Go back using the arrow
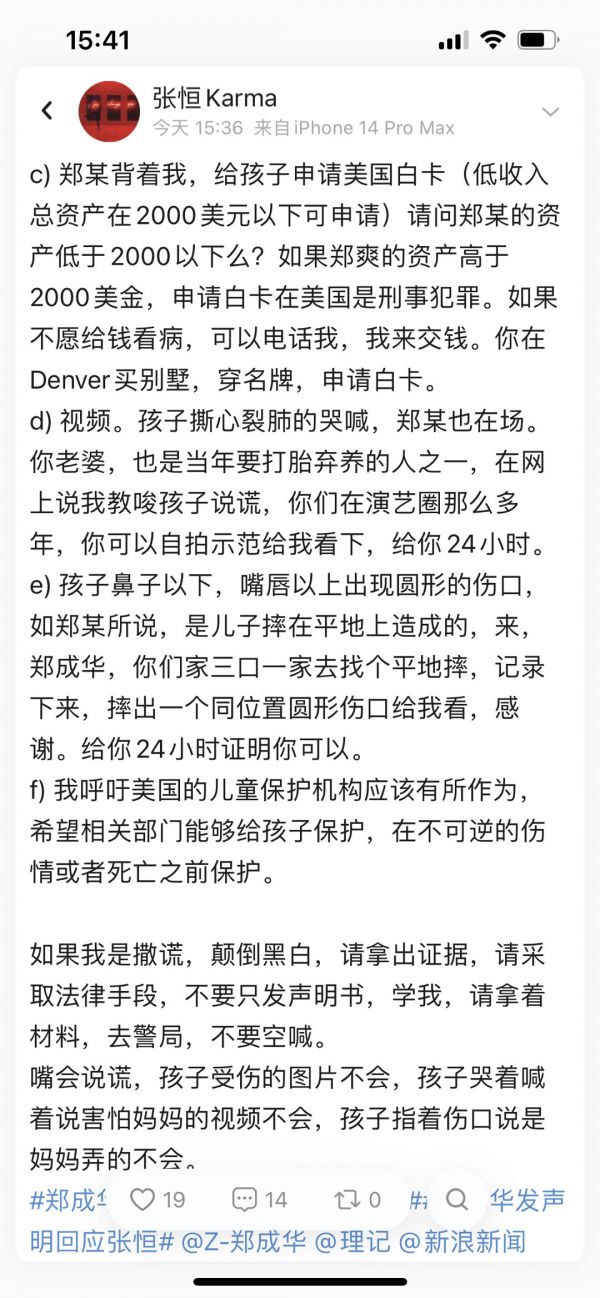This screenshot has width=600, height=1298. pos(47,111)
